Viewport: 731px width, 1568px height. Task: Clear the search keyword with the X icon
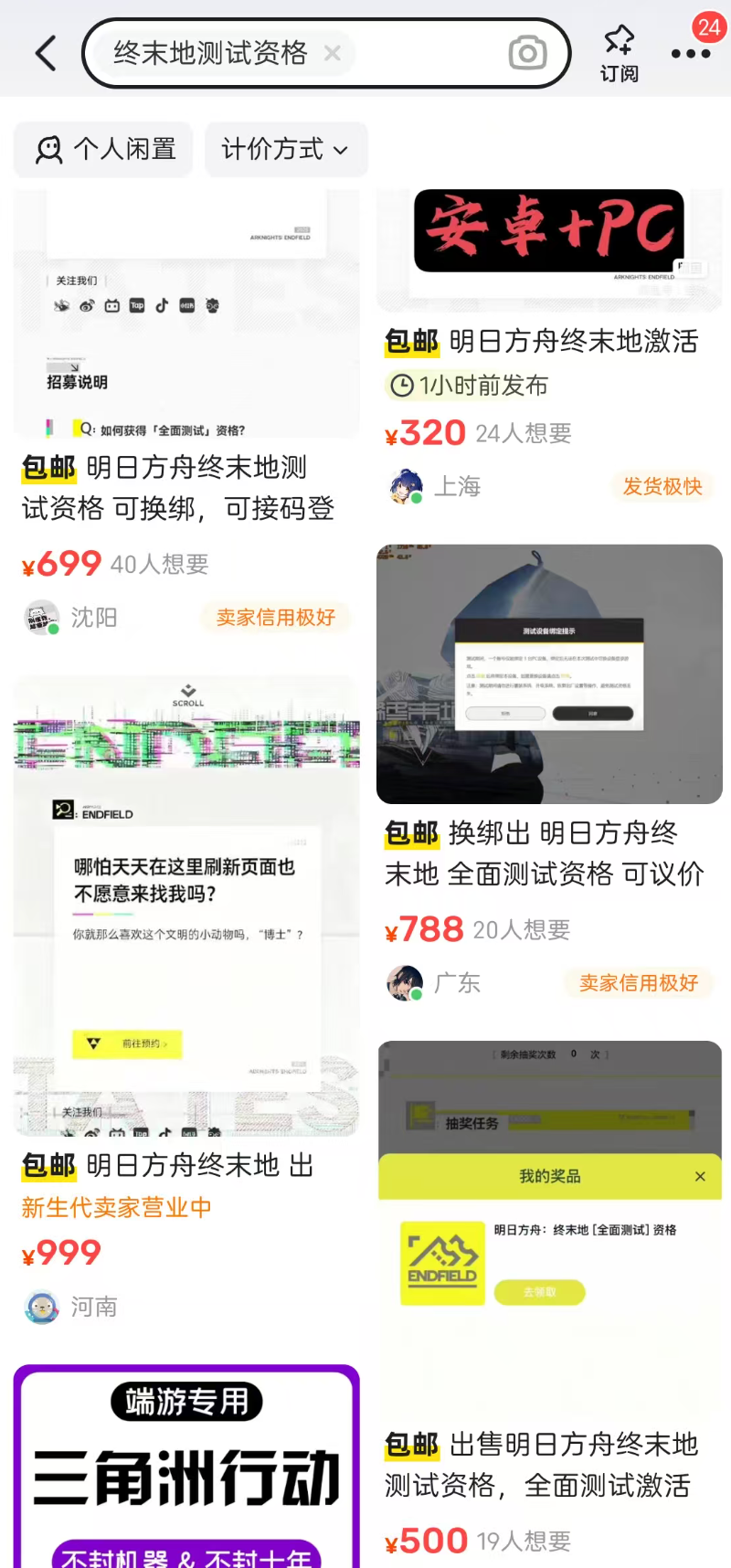click(x=333, y=53)
